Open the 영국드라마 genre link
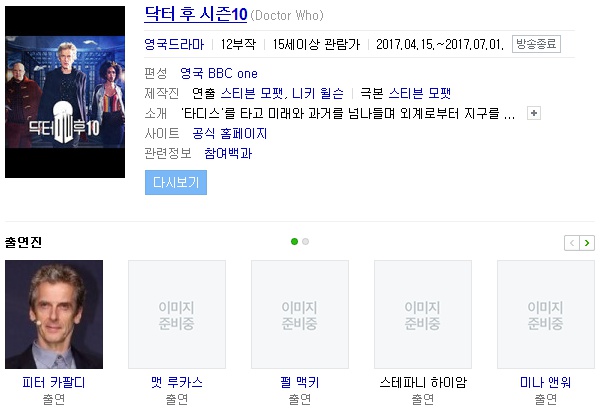Viewport: 604px width, 409px height. [174, 44]
